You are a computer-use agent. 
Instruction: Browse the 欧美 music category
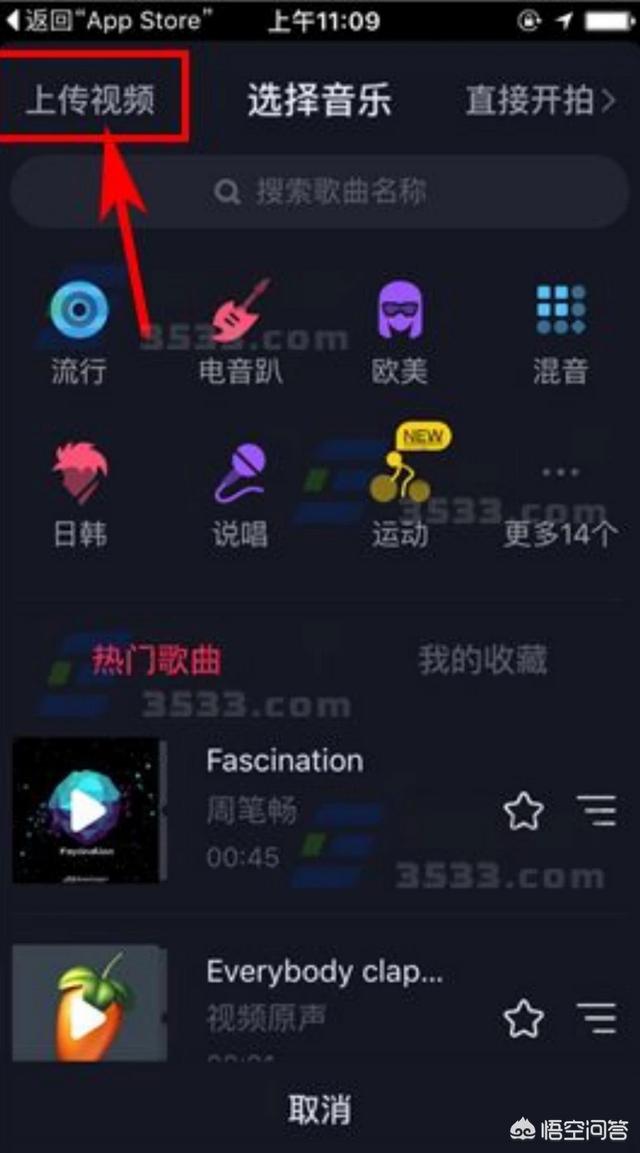point(399,333)
